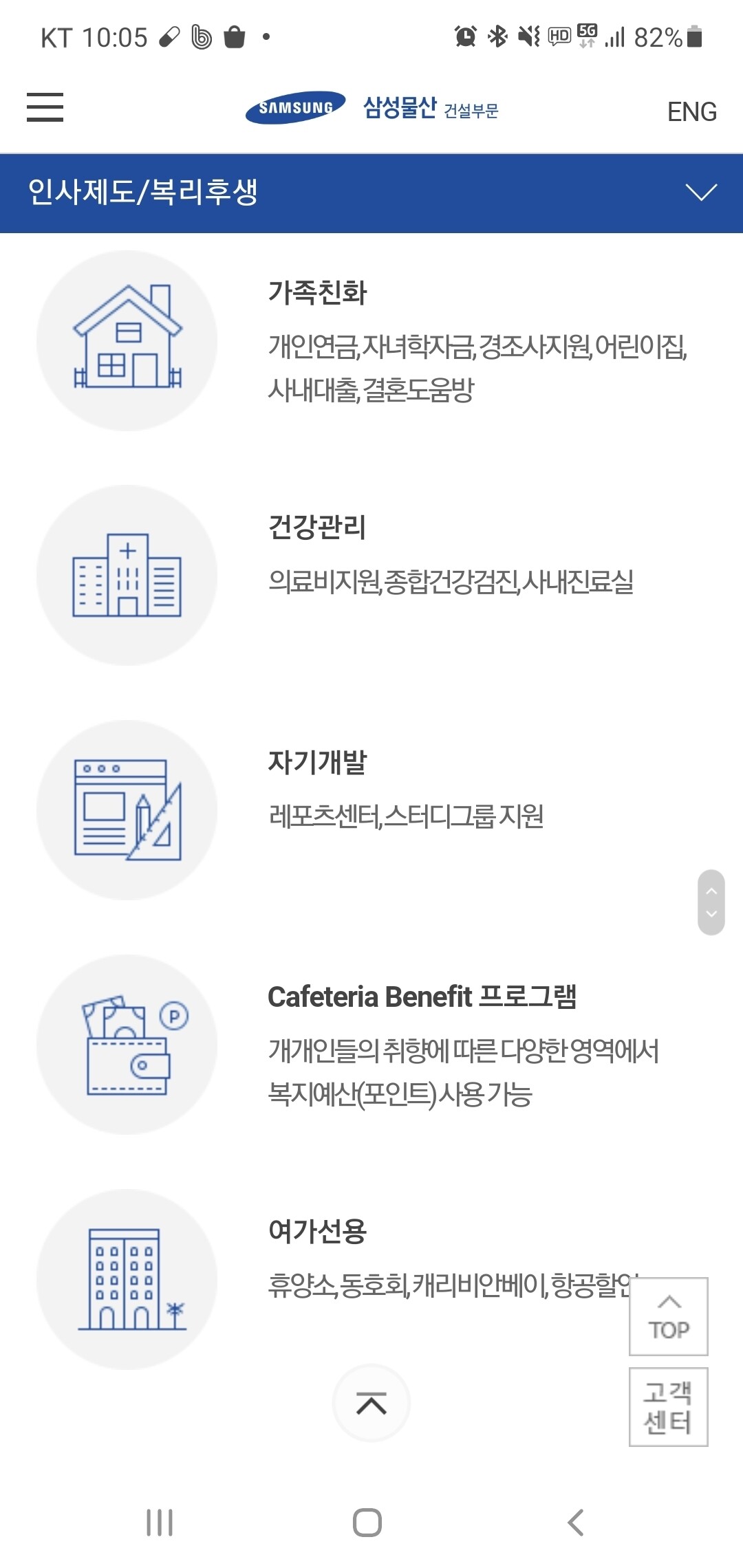
Task: Tap the Bluetooth icon in the status bar
Action: pos(497,38)
